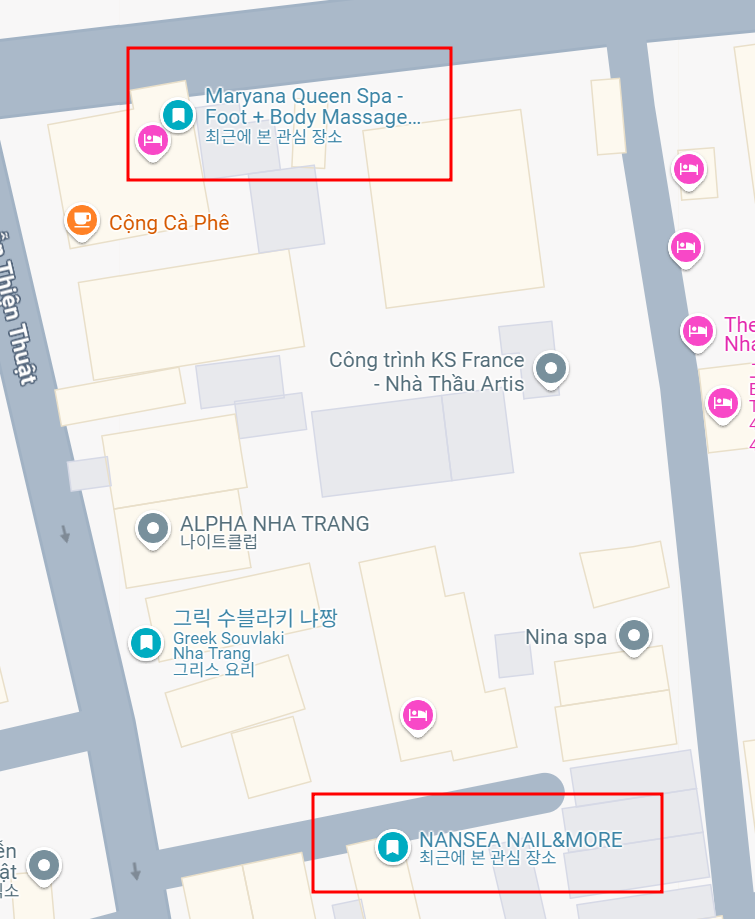
Task: Open the ALPHA NHA TRANG nightclub pin
Action: [153, 526]
